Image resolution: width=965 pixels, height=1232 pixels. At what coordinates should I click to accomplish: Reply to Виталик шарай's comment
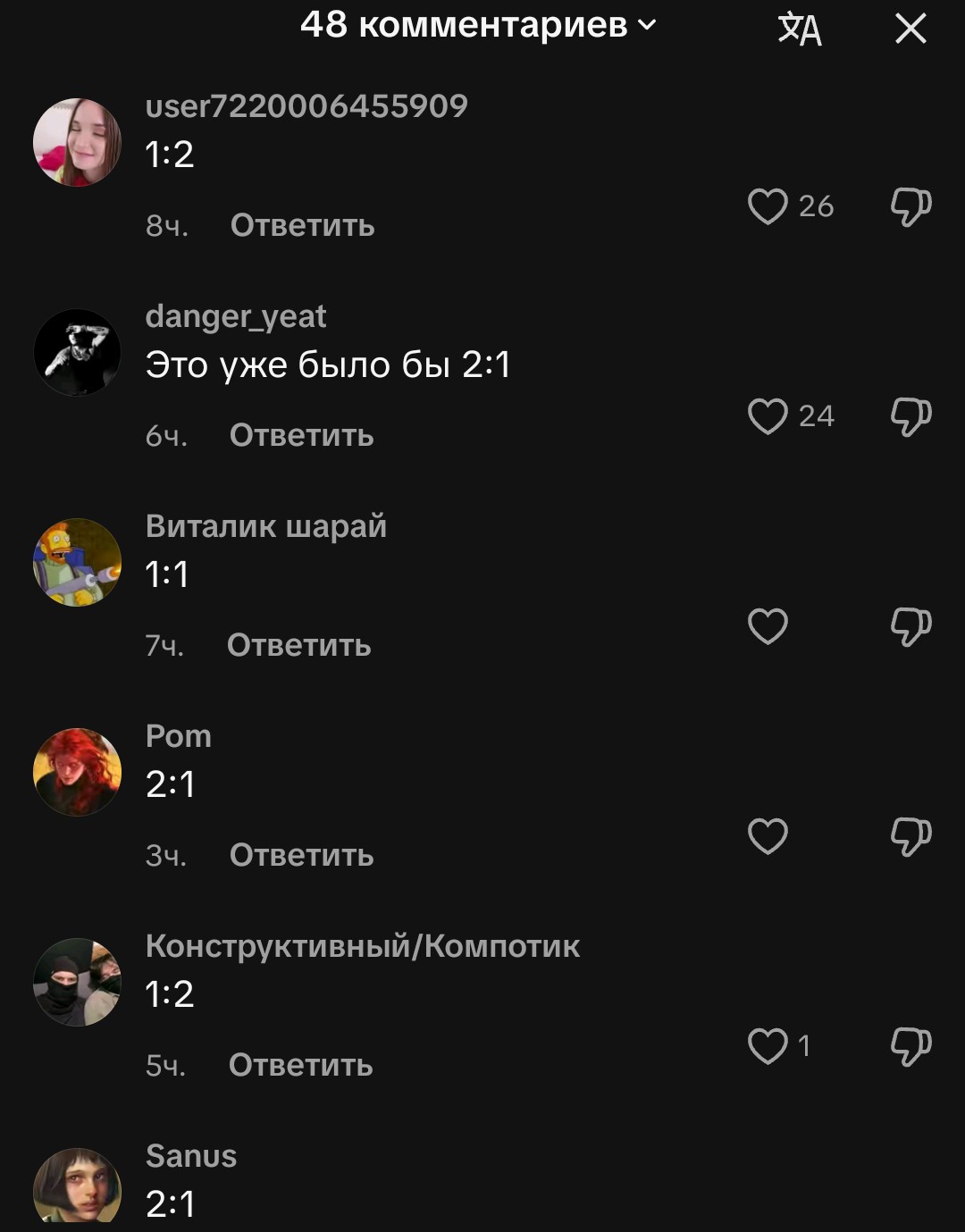[298, 645]
